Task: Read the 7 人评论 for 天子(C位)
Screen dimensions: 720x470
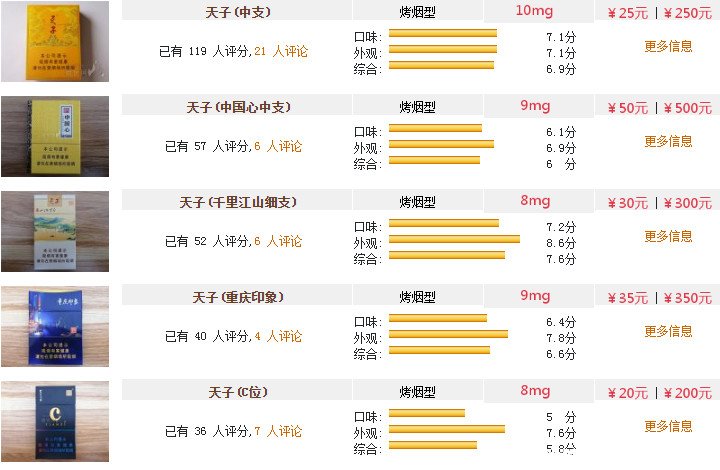Action: point(278,431)
